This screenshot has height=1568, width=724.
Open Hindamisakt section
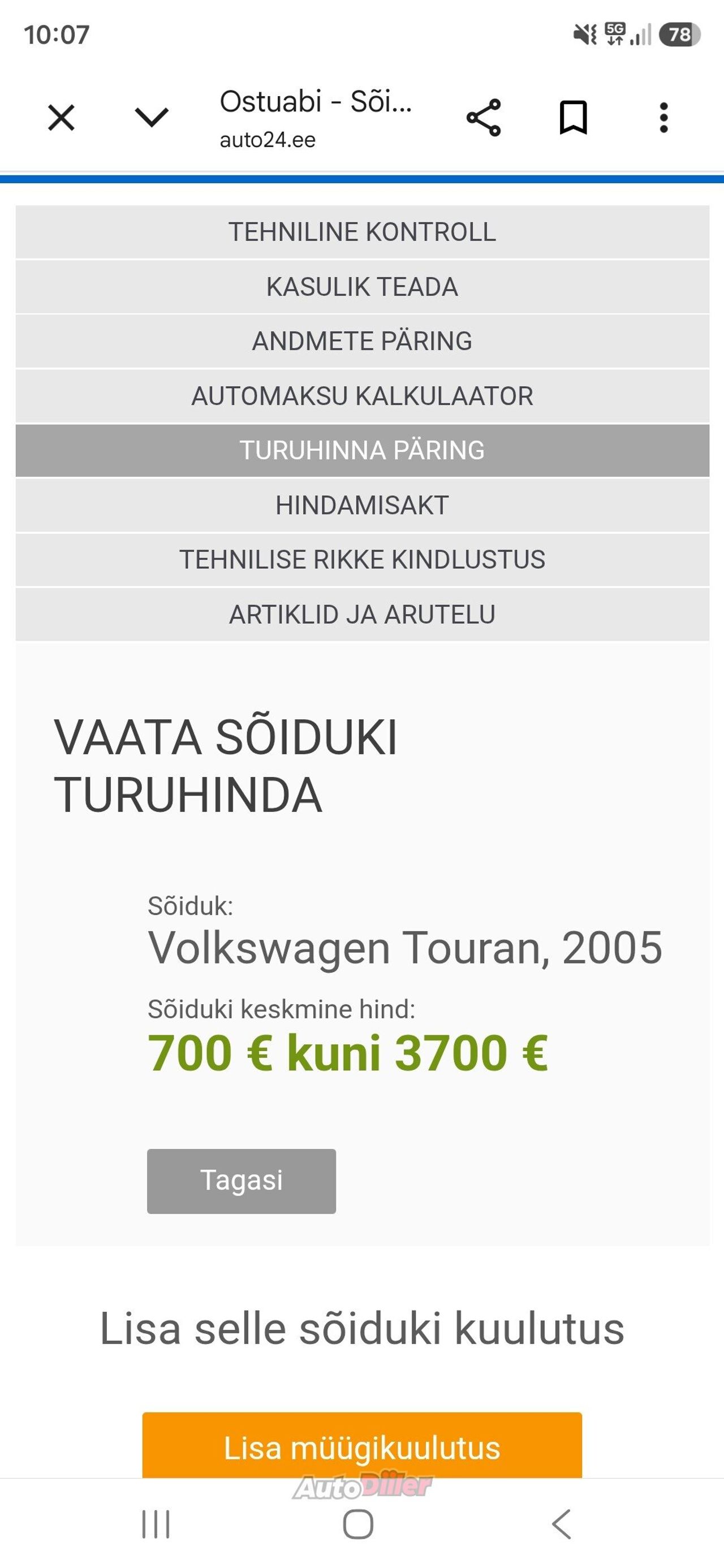click(x=363, y=505)
